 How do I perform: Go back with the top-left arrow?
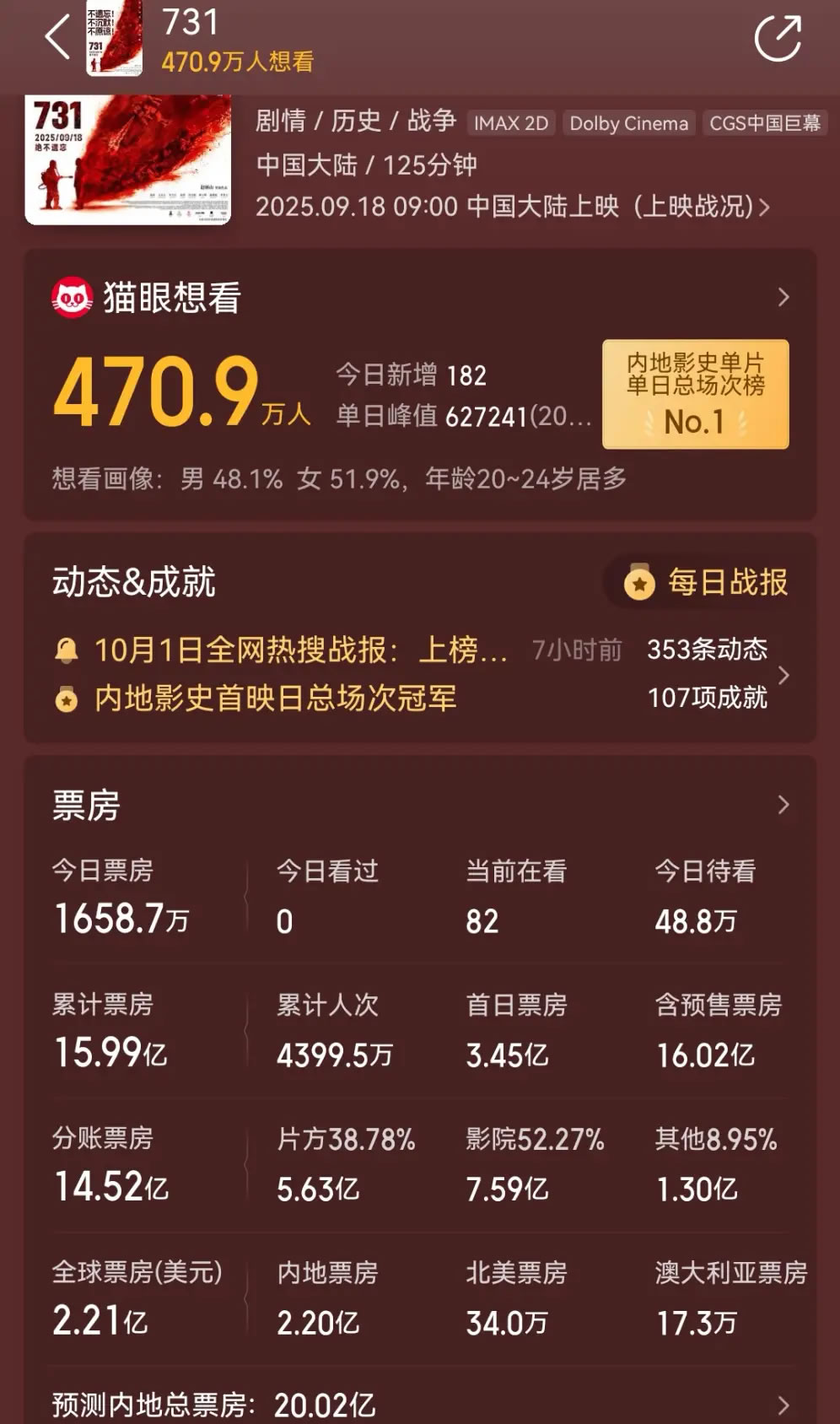(x=57, y=39)
